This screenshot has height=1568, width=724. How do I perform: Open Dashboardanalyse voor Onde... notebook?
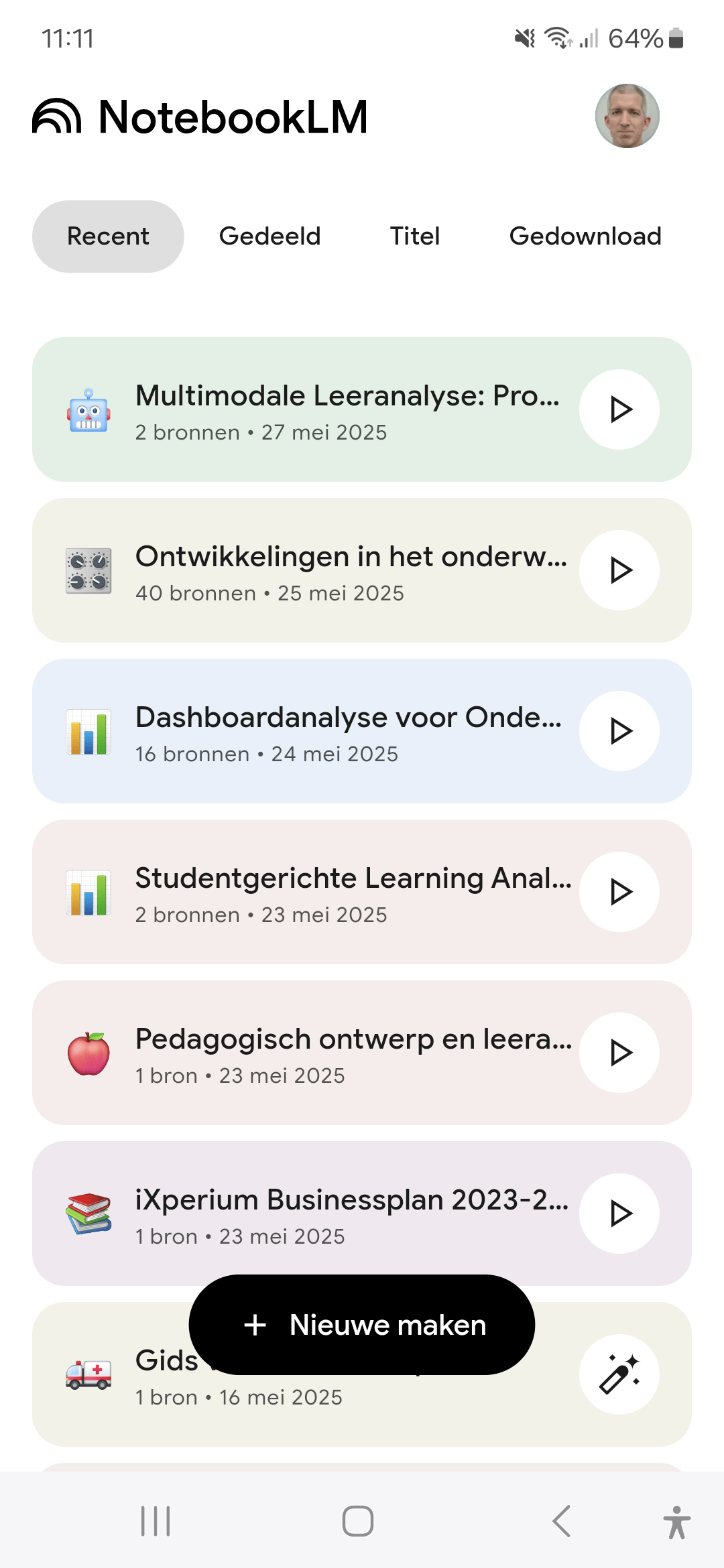pos(305,731)
